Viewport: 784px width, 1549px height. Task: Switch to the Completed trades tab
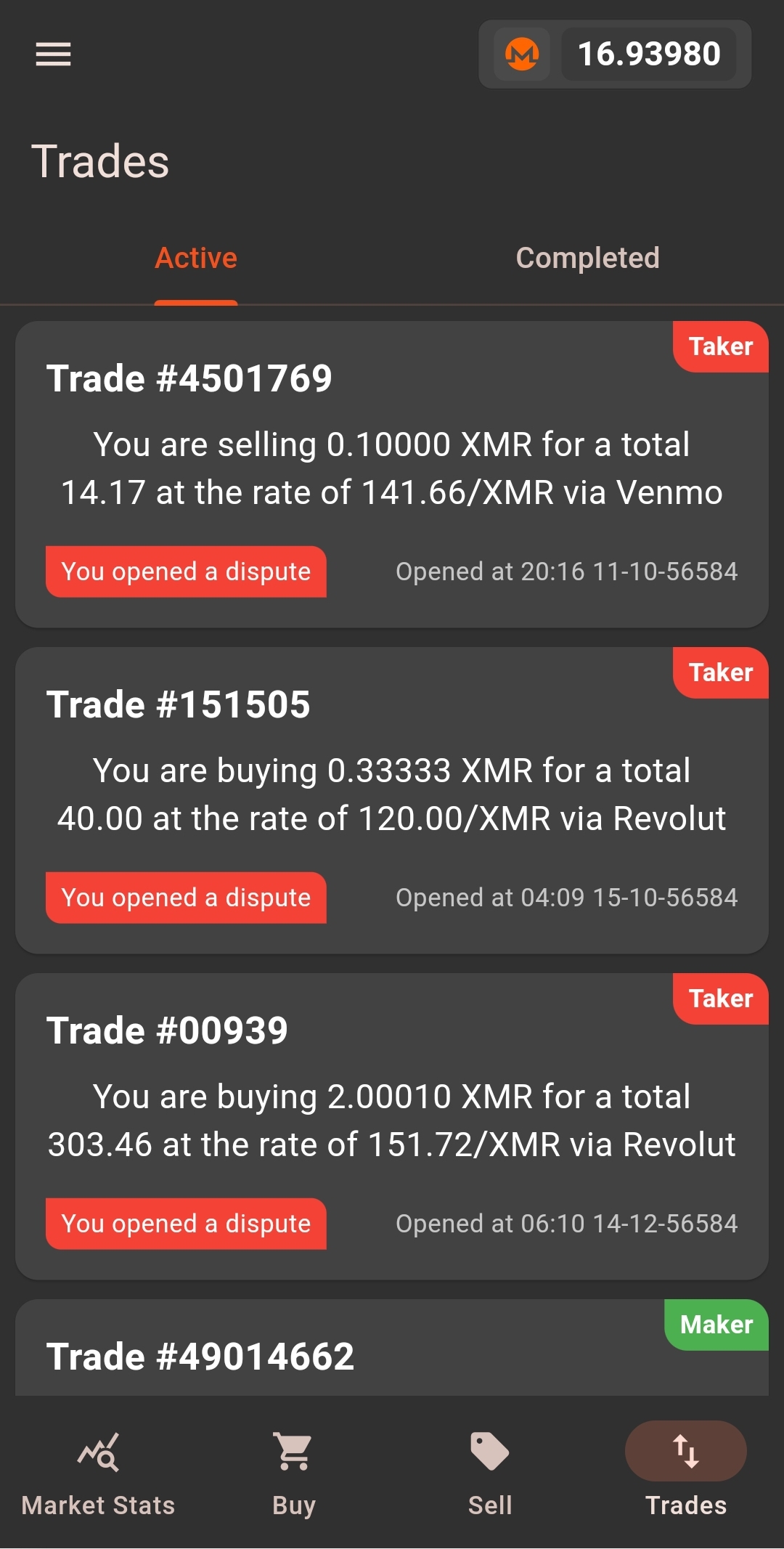[x=587, y=259]
